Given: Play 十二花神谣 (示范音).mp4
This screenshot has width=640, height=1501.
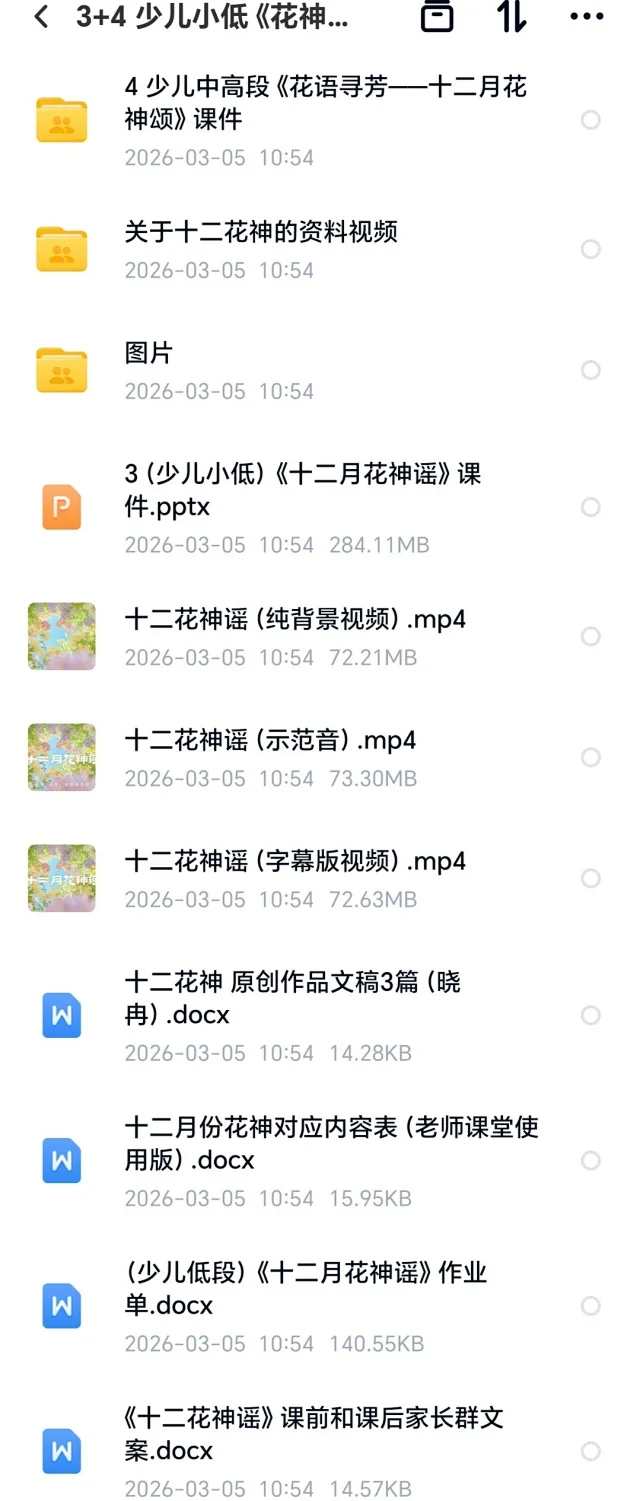Looking at the screenshot, I should click(270, 741).
